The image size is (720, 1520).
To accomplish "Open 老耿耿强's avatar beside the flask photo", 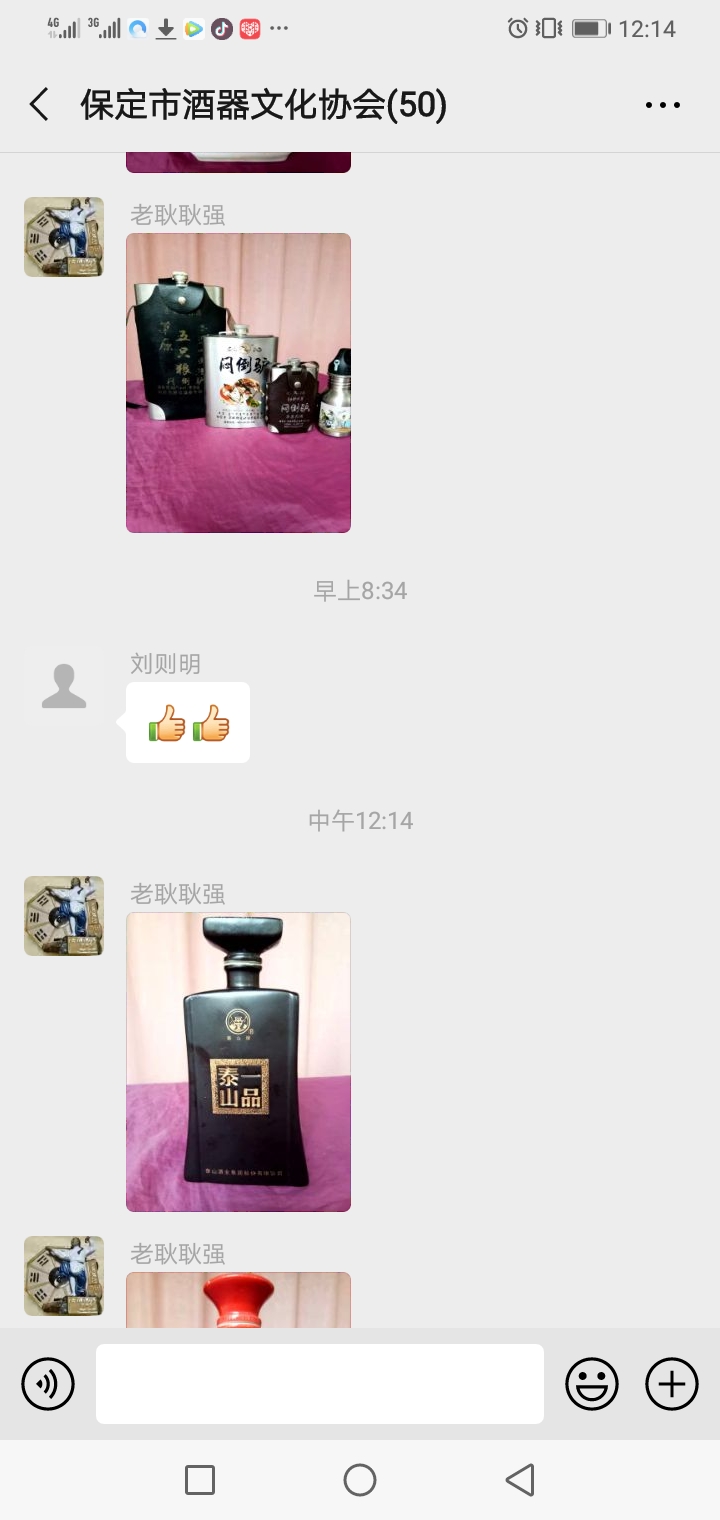I will pos(64,237).
